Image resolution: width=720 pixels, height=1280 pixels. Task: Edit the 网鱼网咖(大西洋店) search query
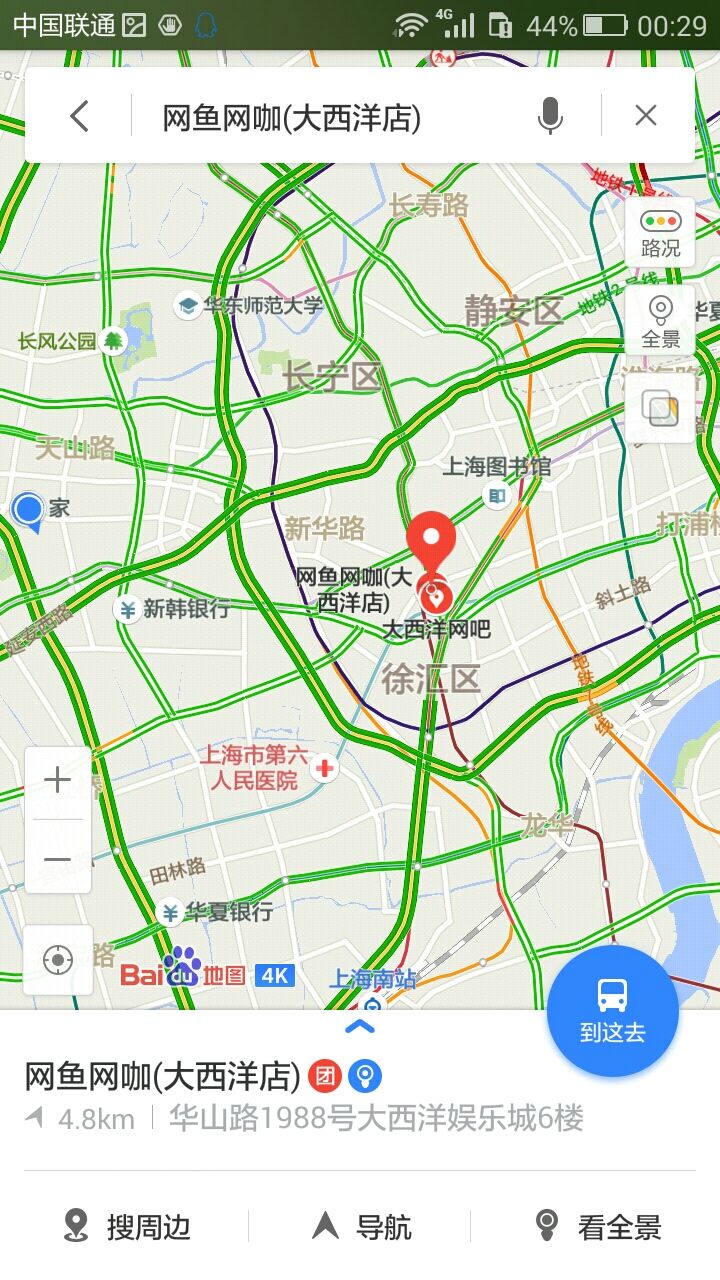click(x=292, y=118)
